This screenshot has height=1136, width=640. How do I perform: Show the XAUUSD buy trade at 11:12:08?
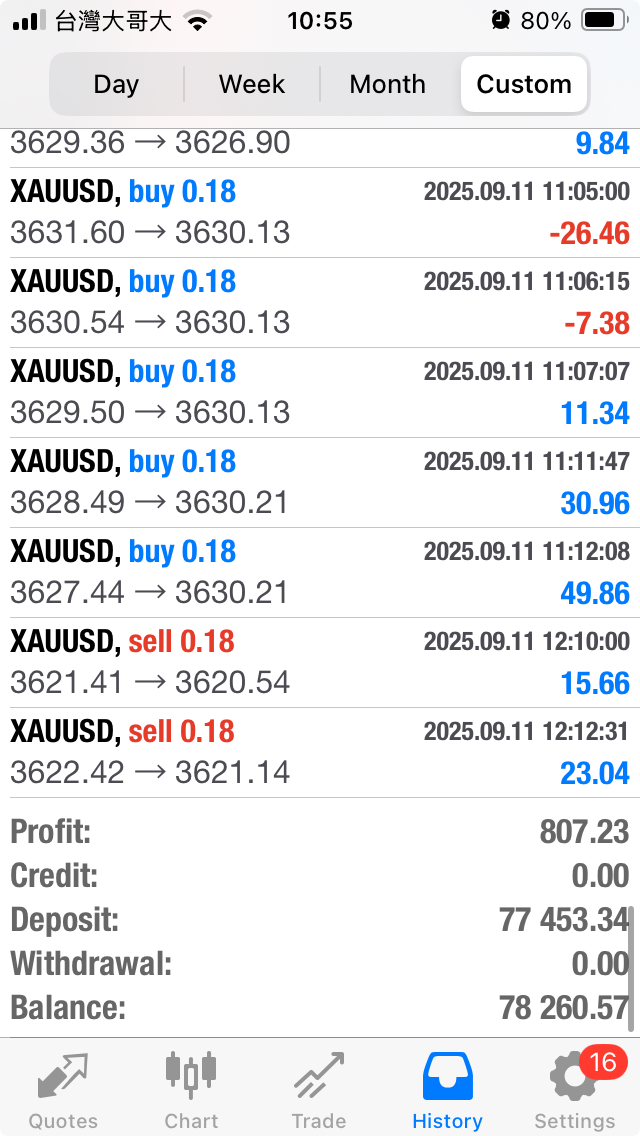click(x=320, y=572)
